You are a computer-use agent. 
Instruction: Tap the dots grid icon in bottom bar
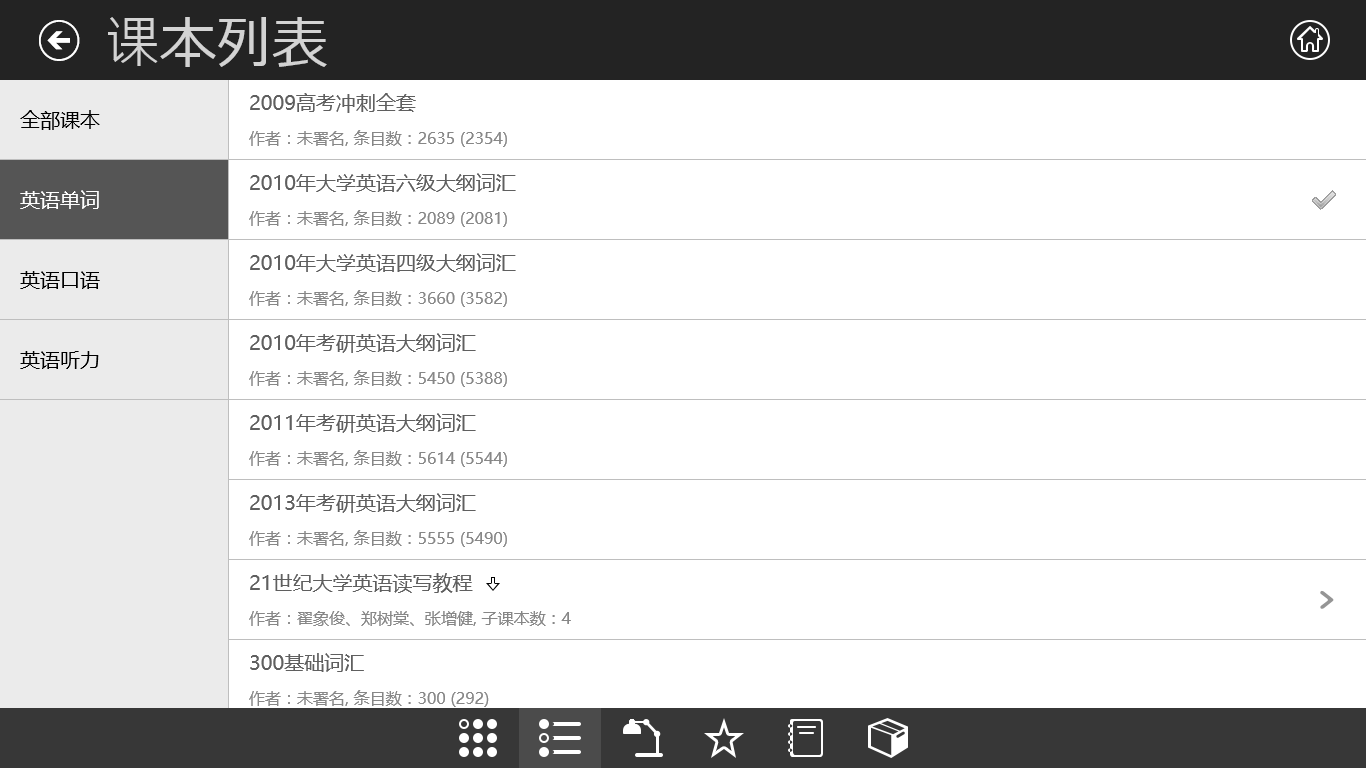click(x=478, y=738)
